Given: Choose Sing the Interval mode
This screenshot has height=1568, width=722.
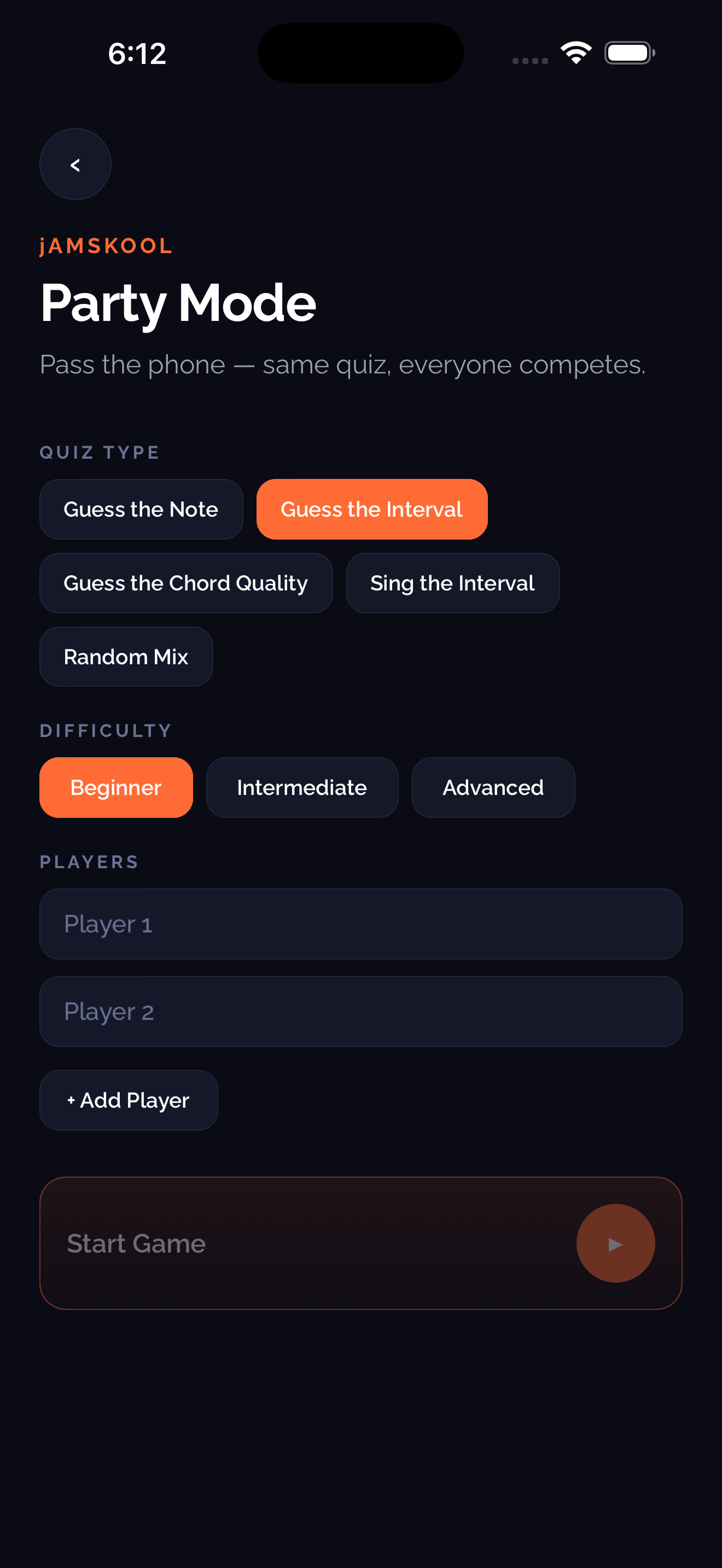Looking at the screenshot, I should coord(452,582).
